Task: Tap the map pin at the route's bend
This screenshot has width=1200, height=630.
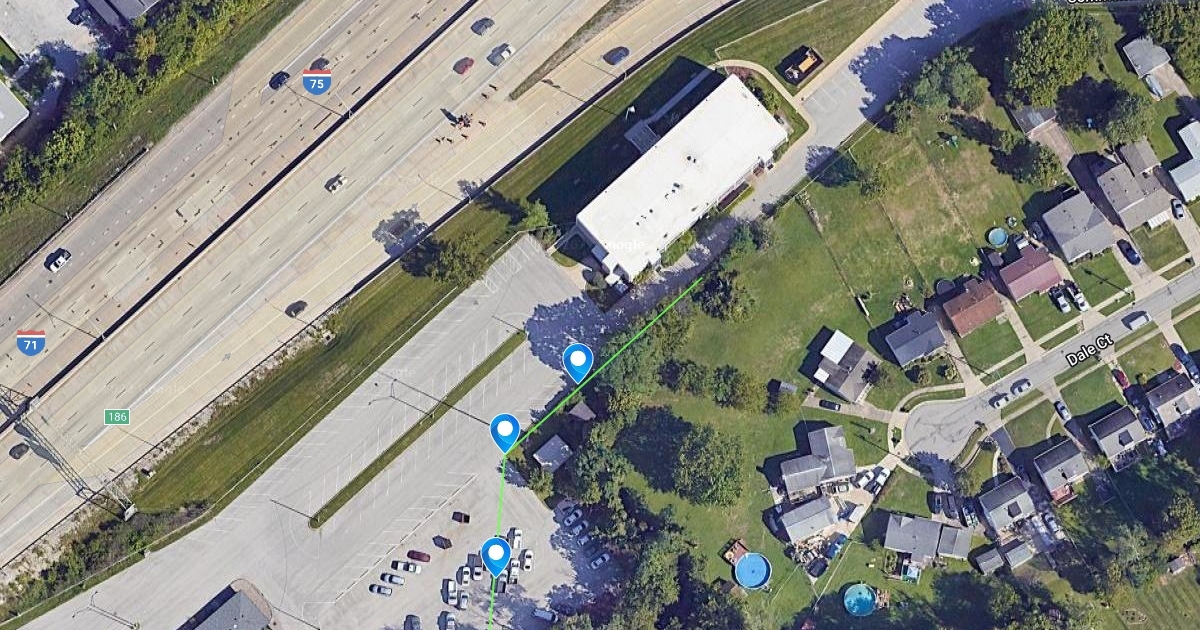Action: pyautogui.click(x=505, y=432)
